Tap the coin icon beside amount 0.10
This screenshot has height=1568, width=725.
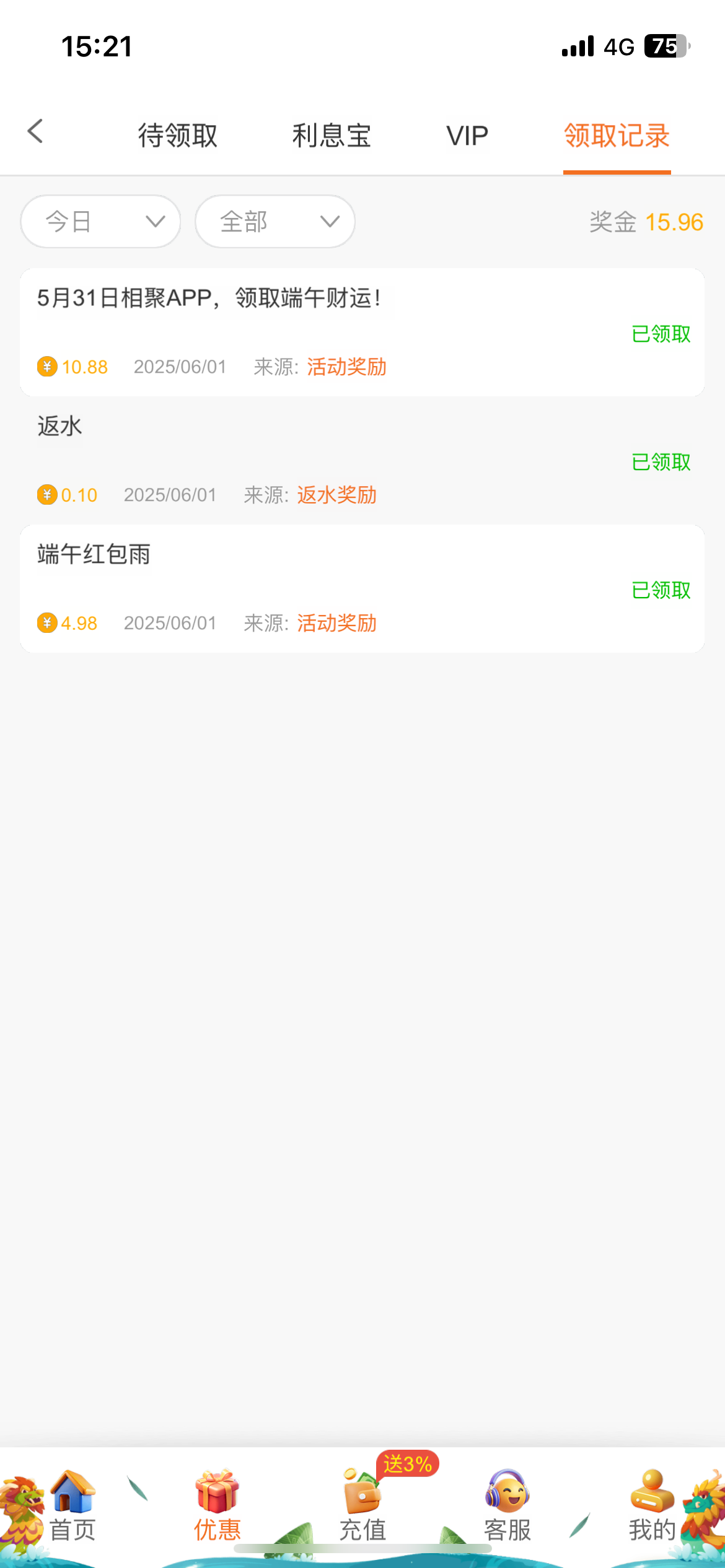coord(46,494)
